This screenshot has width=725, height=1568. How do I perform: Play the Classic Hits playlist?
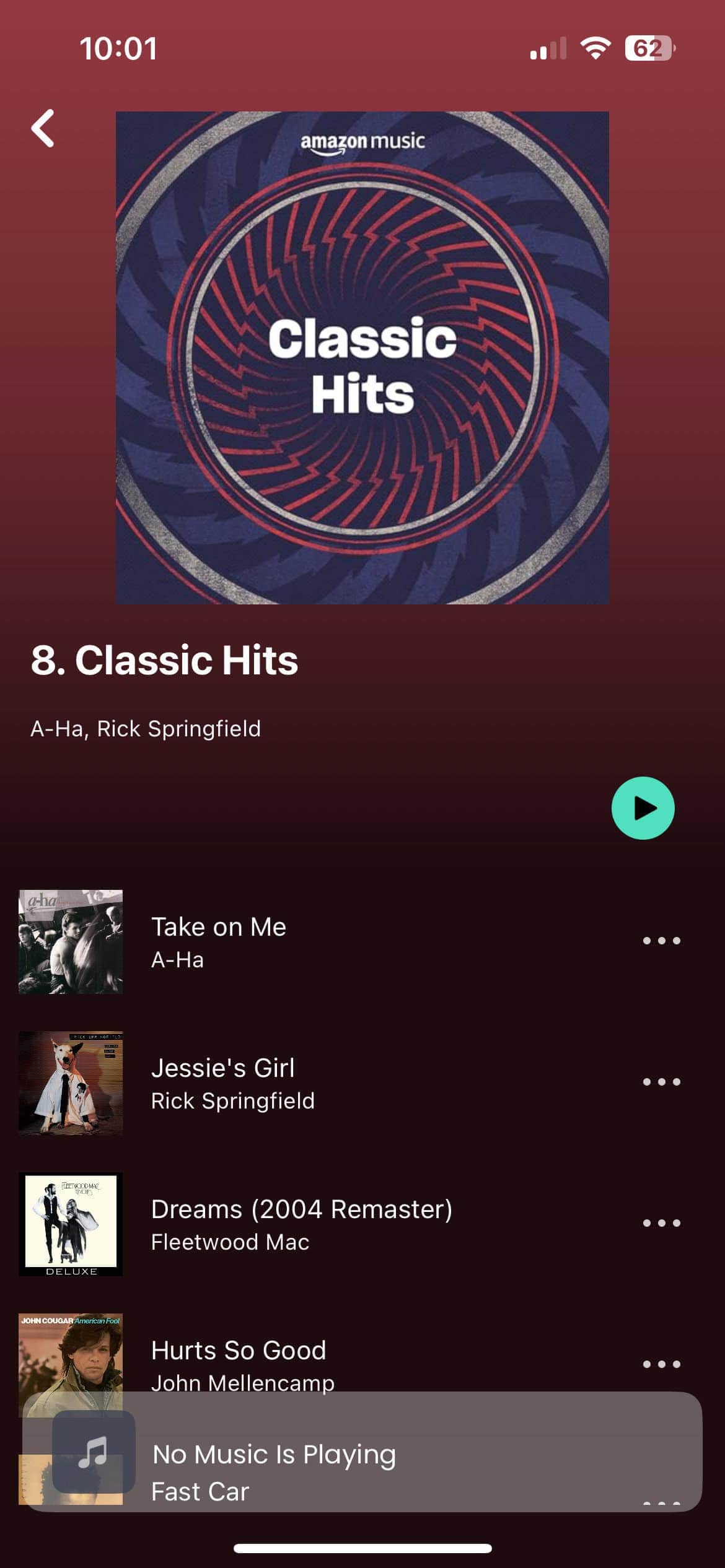(x=643, y=808)
